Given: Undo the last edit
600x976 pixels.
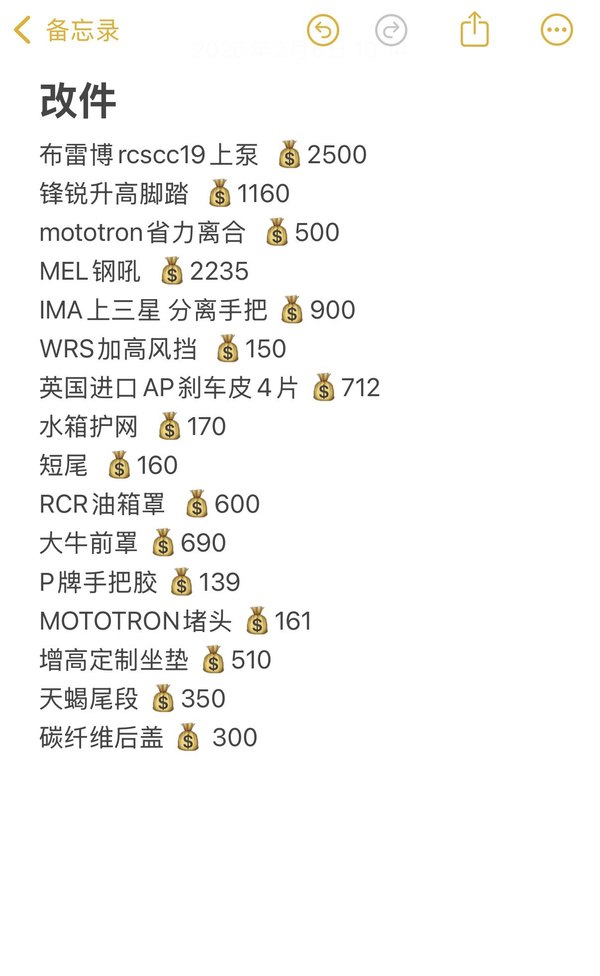Looking at the screenshot, I should [323, 30].
